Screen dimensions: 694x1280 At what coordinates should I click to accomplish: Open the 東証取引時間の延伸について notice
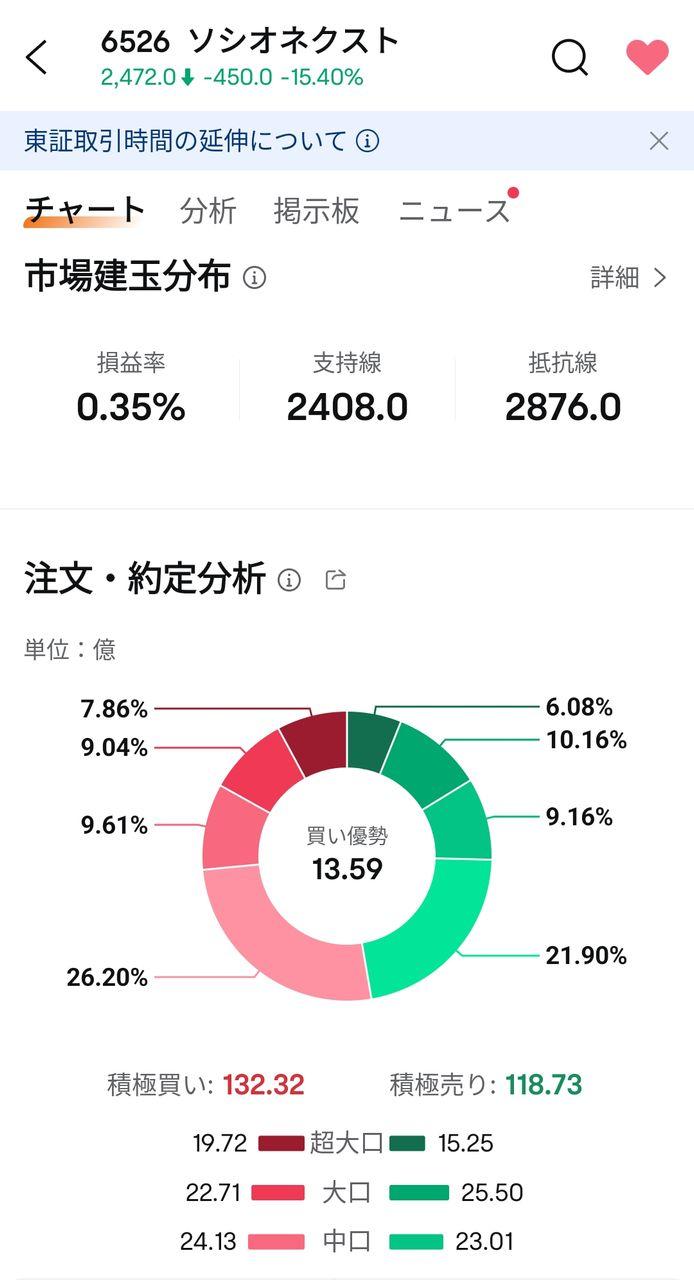(200, 141)
